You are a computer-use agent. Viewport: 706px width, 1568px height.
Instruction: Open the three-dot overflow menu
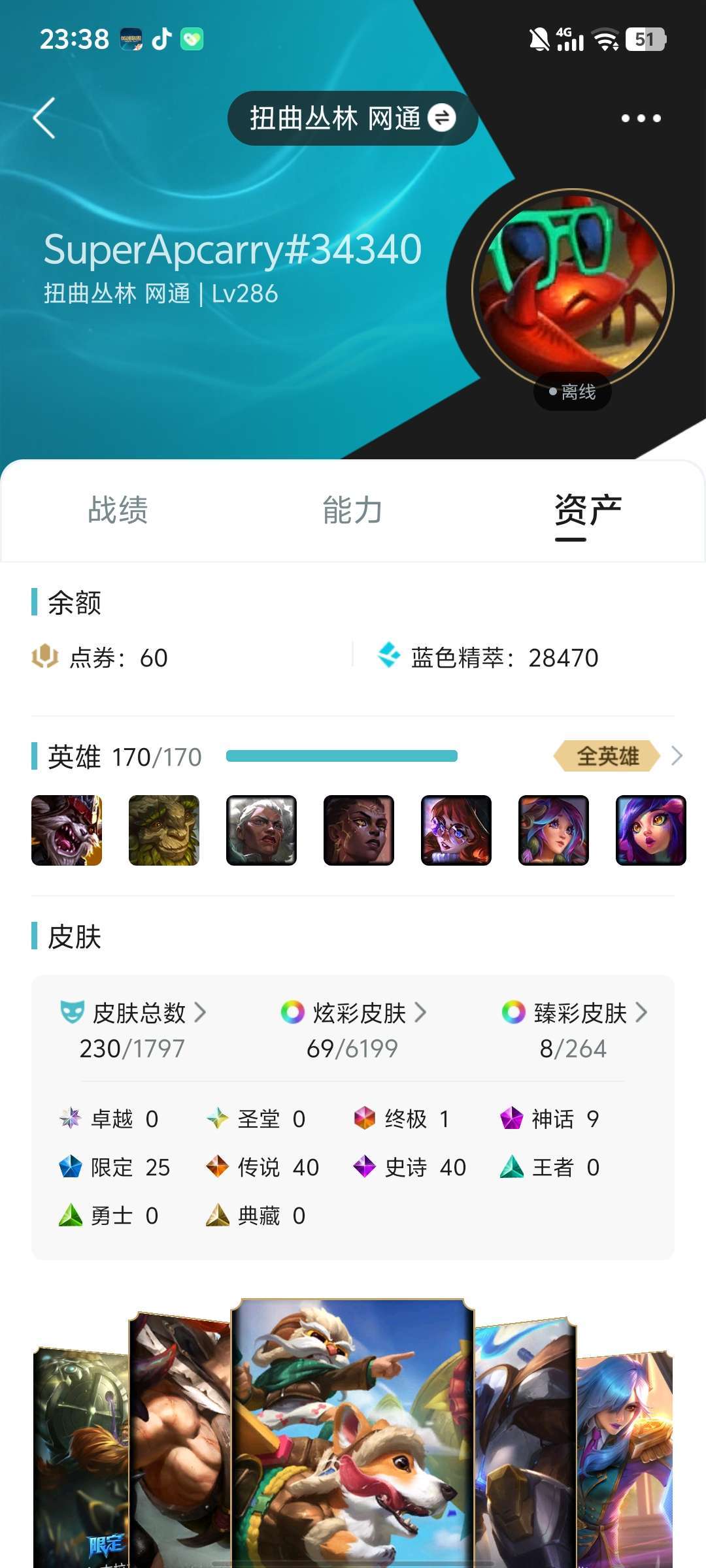(641, 118)
